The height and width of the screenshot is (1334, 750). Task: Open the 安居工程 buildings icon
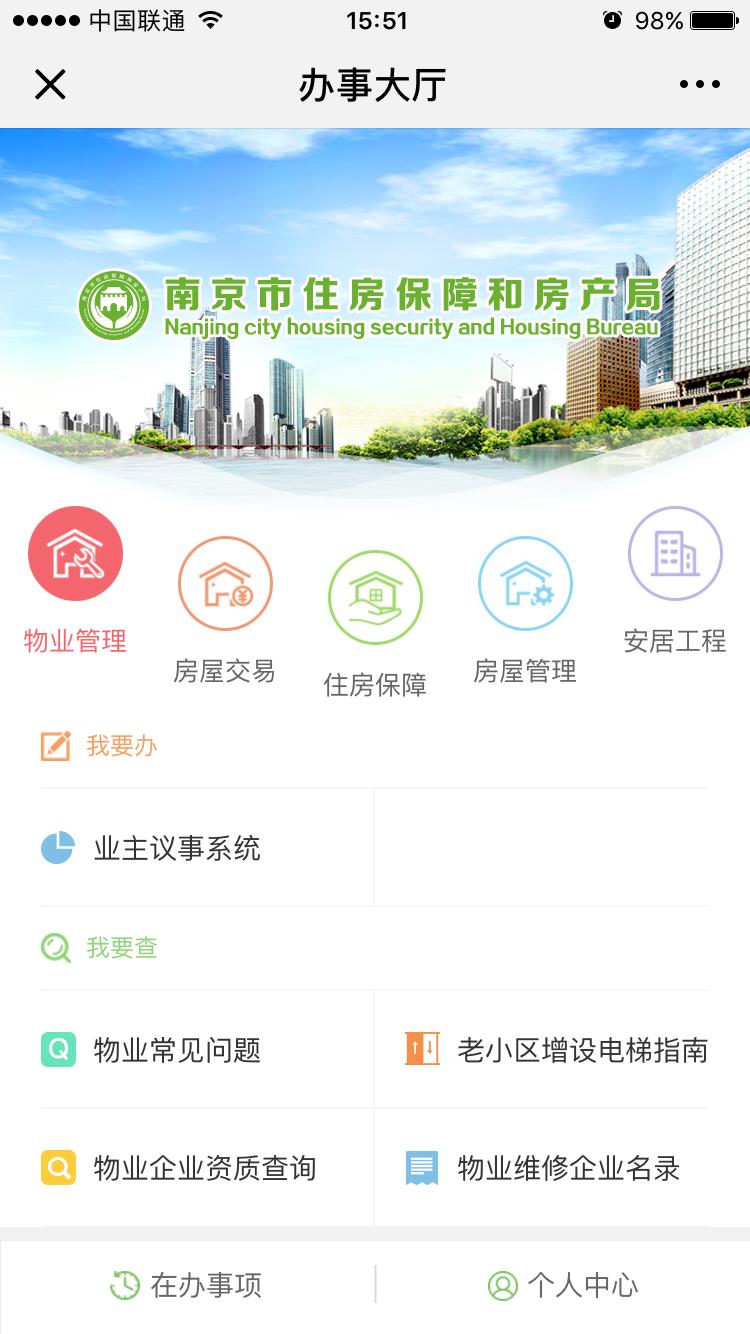click(674, 551)
